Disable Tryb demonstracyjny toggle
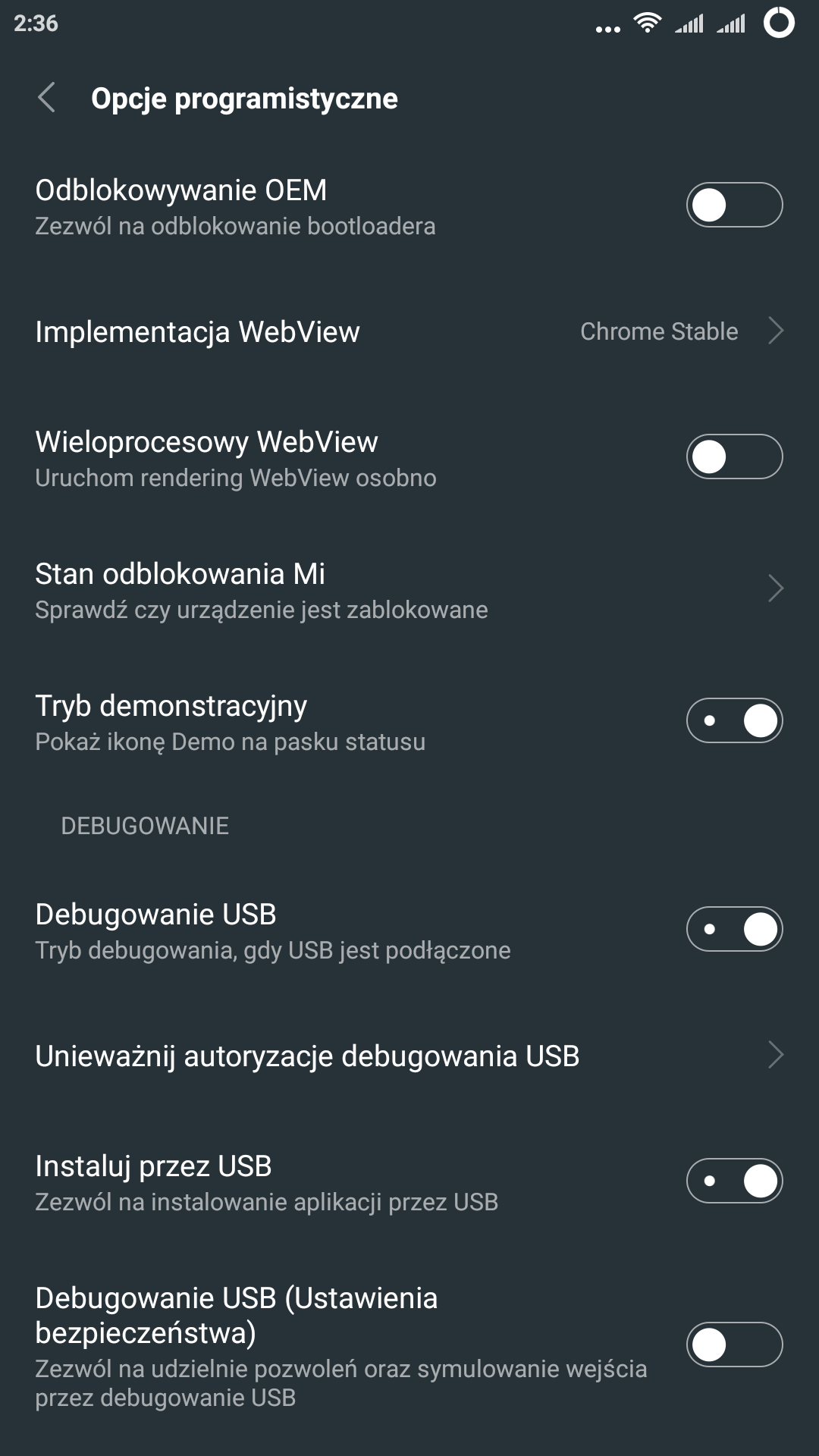The image size is (819, 1456). (x=734, y=720)
